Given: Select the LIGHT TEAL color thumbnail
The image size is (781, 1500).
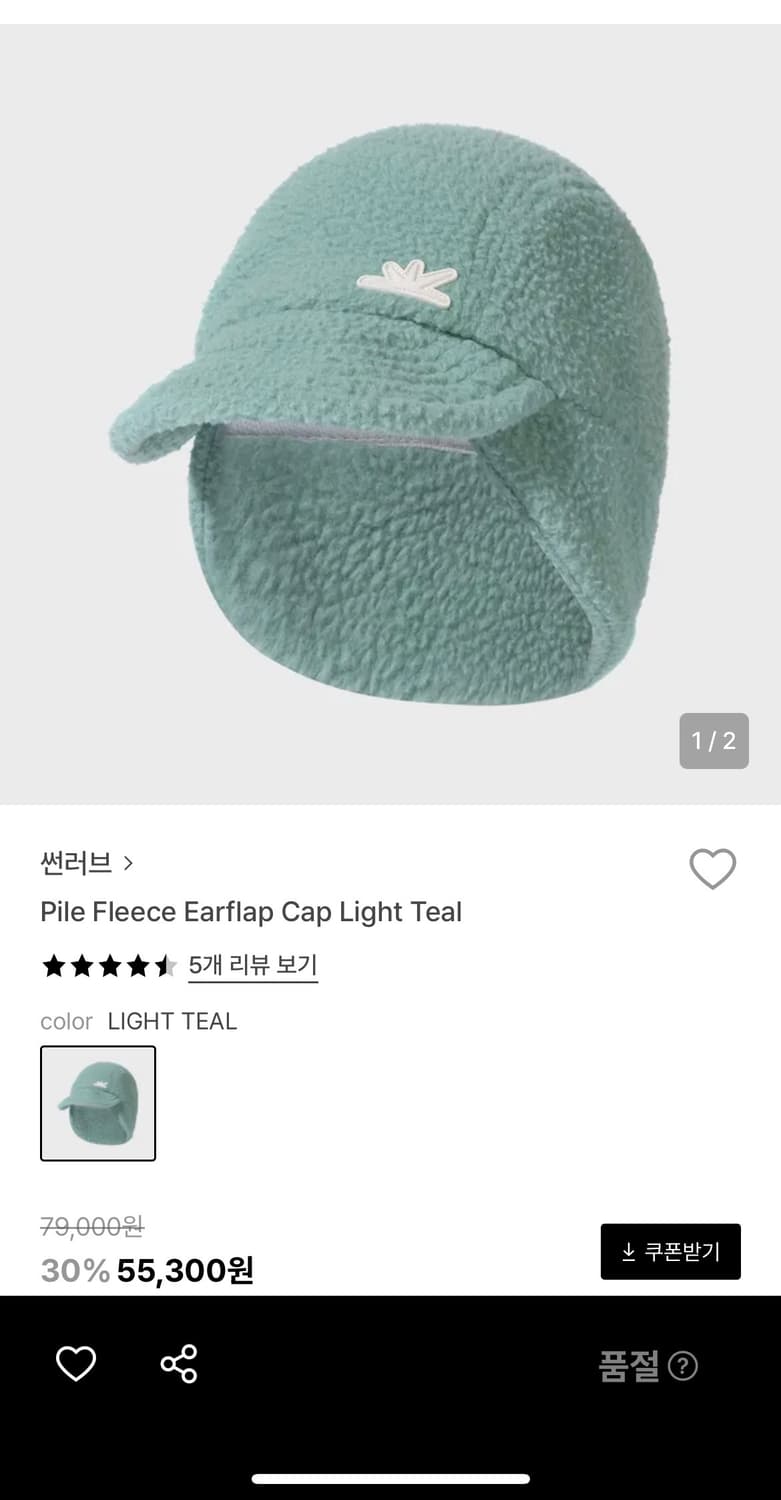Looking at the screenshot, I should pos(97,1103).
